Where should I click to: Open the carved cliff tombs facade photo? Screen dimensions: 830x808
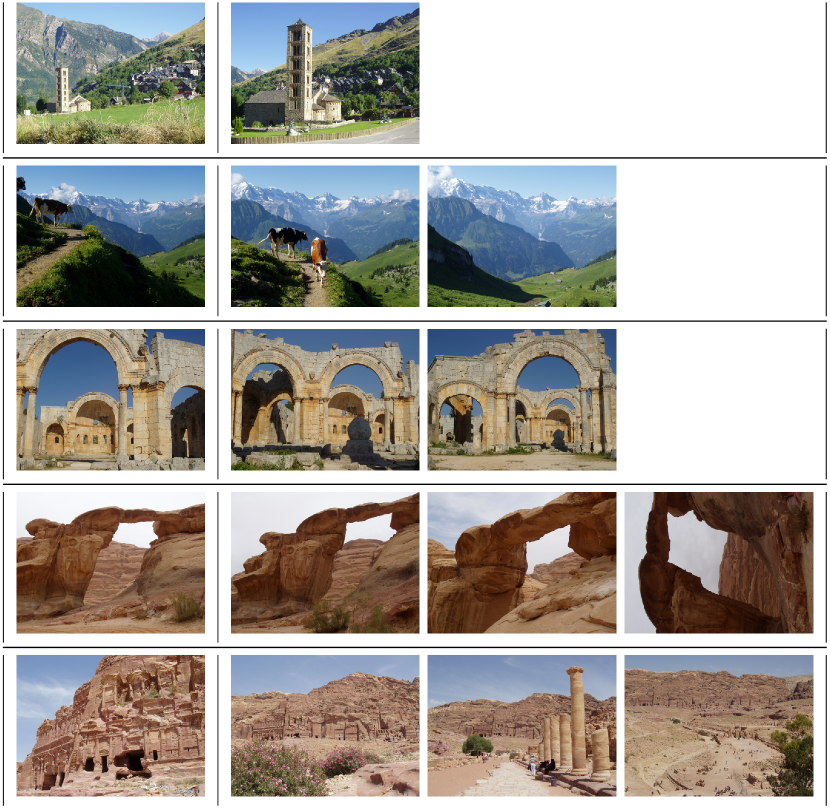click(x=110, y=726)
